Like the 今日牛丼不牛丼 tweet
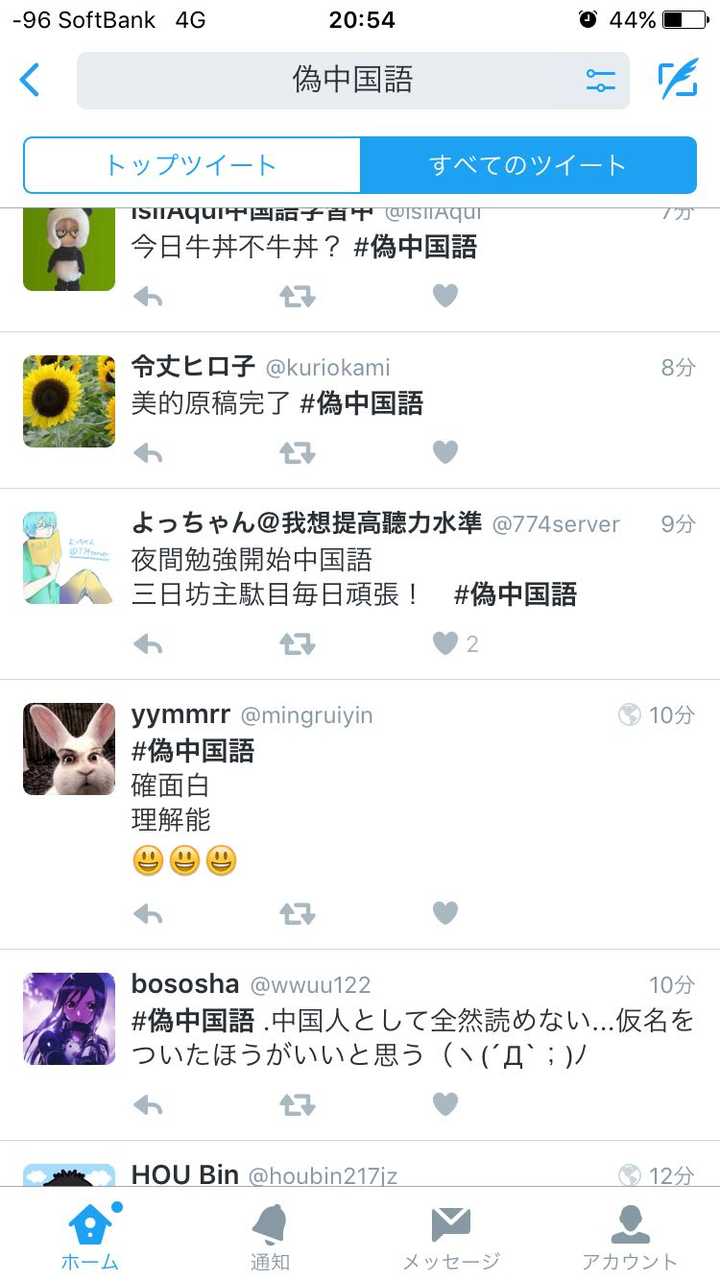This screenshot has width=720, height=1281. pyautogui.click(x=445, y=296)
